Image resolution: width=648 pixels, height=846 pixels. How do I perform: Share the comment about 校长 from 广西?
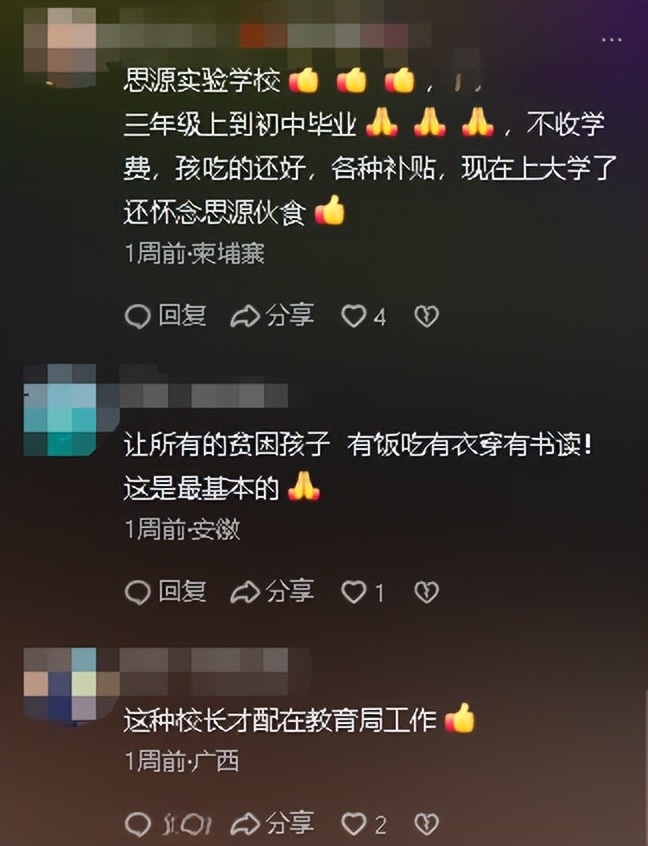272,824
